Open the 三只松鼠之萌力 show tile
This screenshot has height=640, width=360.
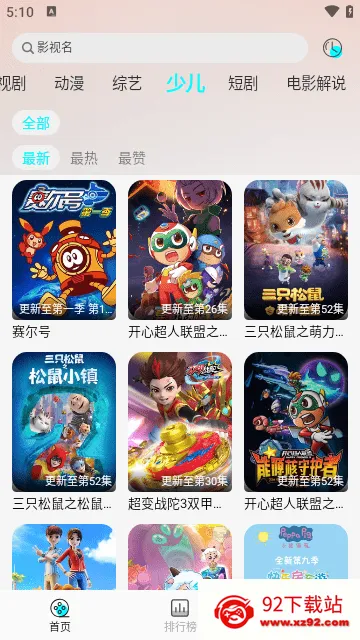[x=296, y=260]
